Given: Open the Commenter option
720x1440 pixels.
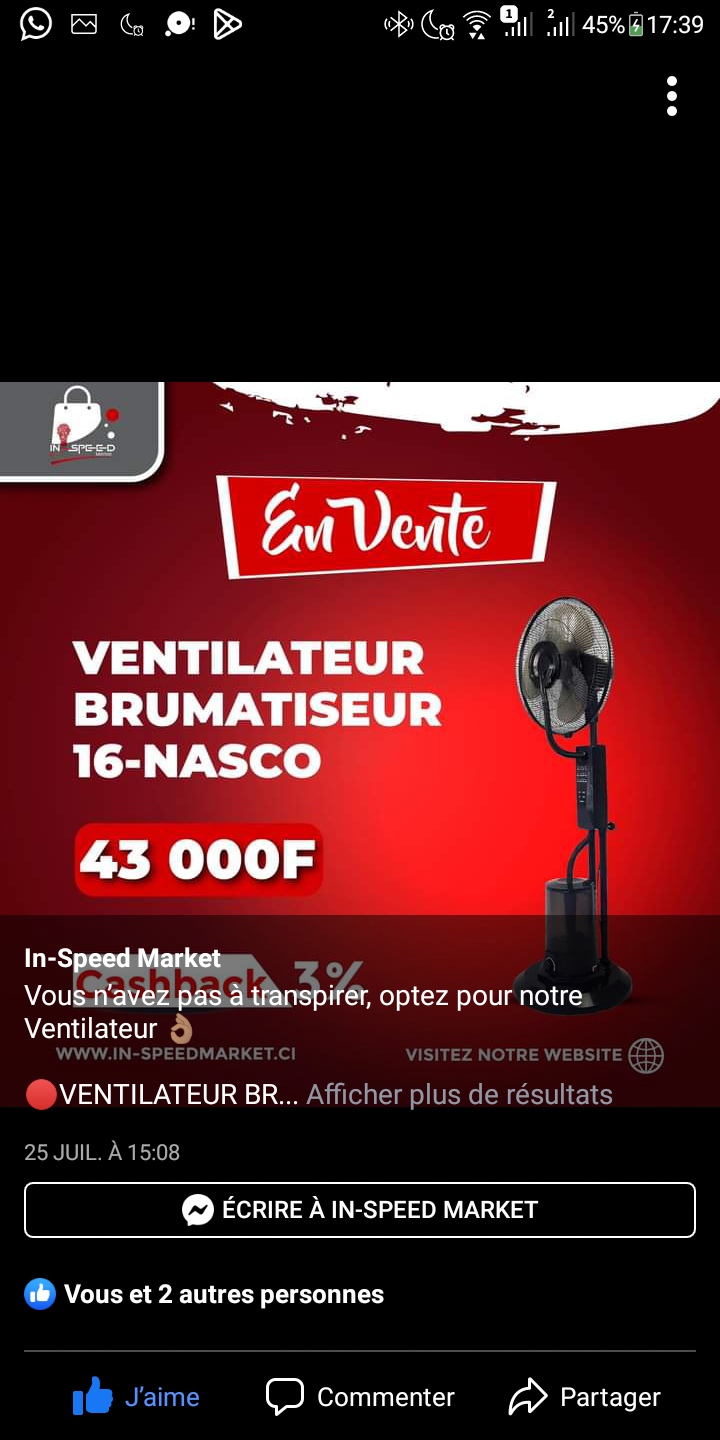Looking at the screenshot, I should tap(360, 1397).
